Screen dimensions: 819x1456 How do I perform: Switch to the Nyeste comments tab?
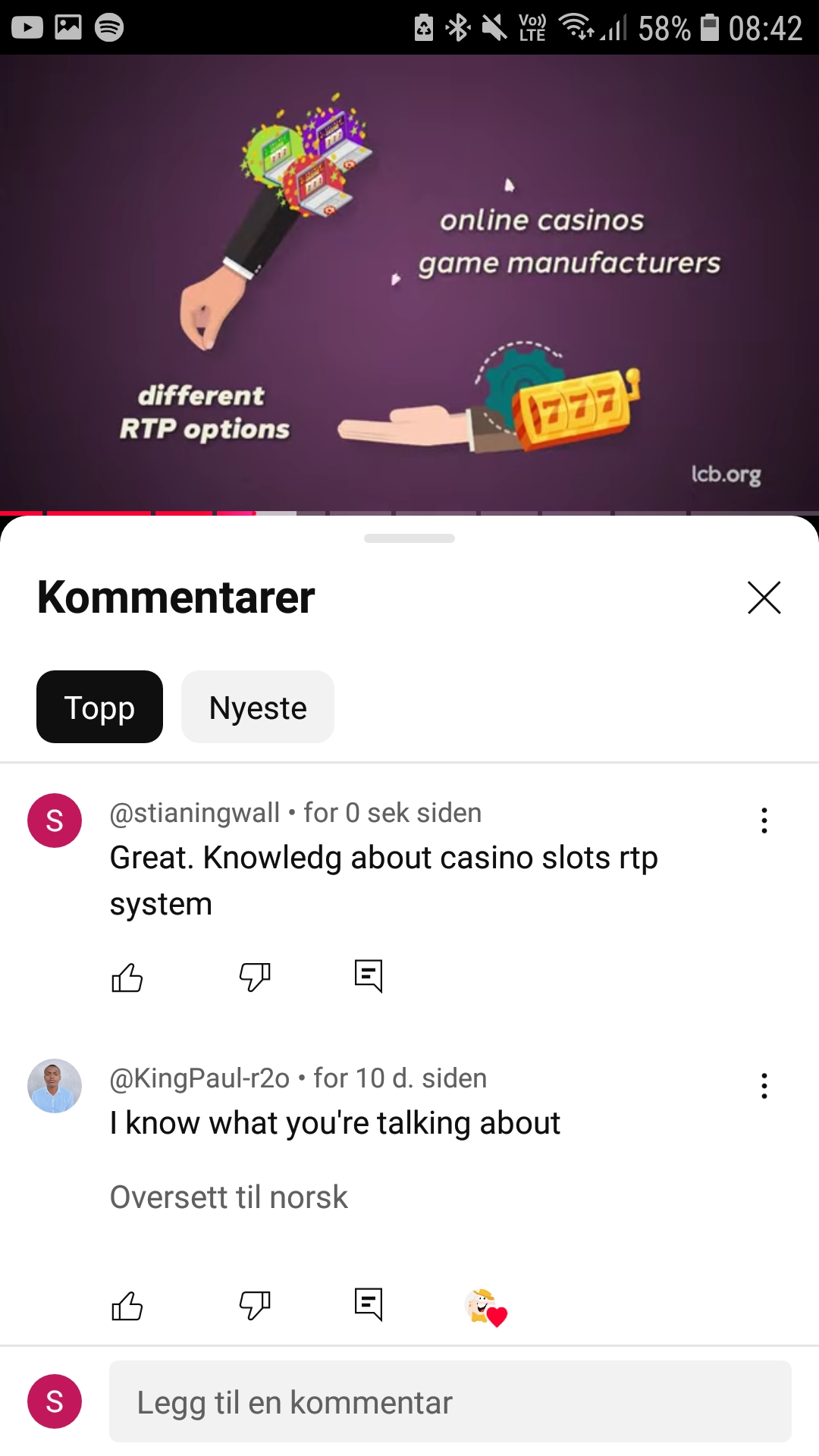[x=258, y=708]
